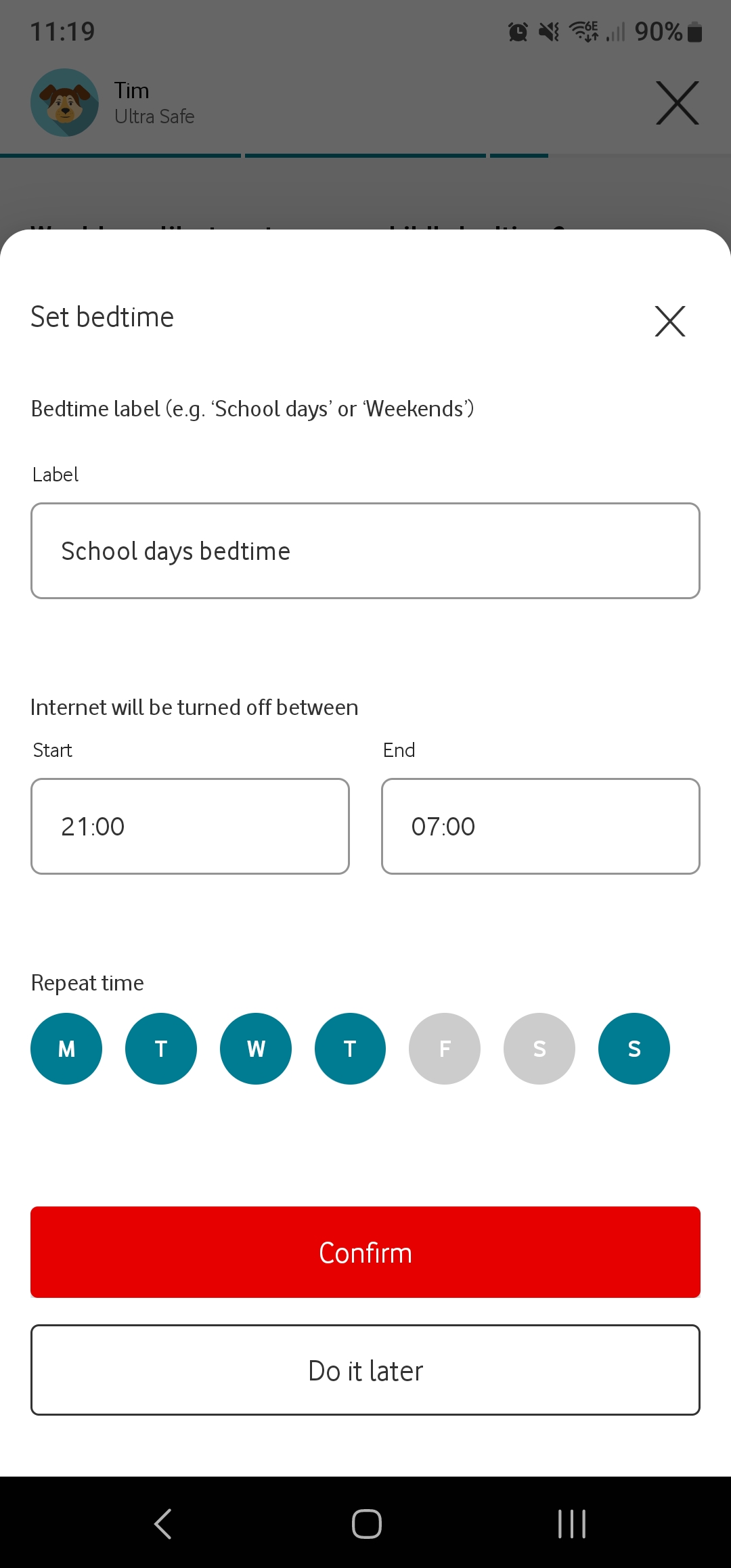Change the End time 07:00

coord(540,826)
